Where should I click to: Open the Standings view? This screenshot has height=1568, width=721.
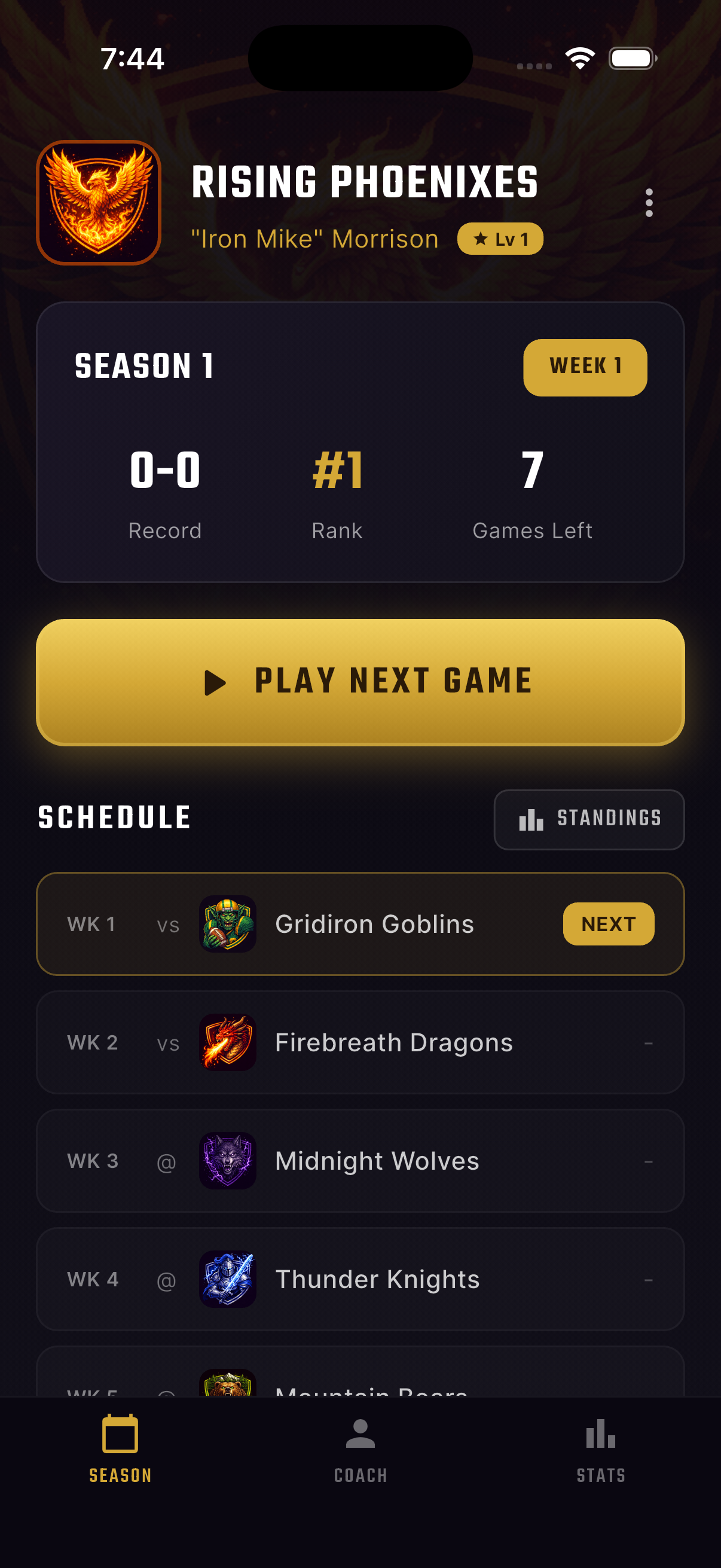tap(588, 819)
